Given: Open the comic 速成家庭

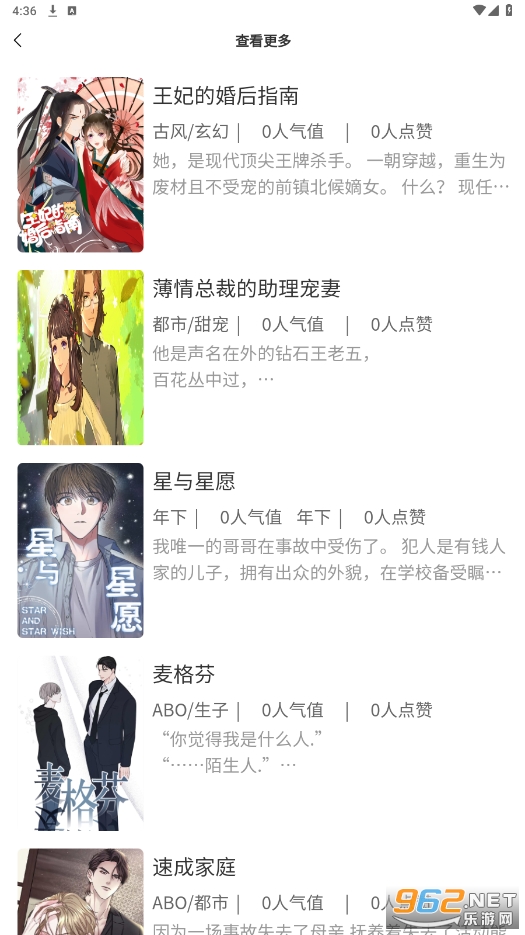Looking at the screenshot, I should coord(262,891).
